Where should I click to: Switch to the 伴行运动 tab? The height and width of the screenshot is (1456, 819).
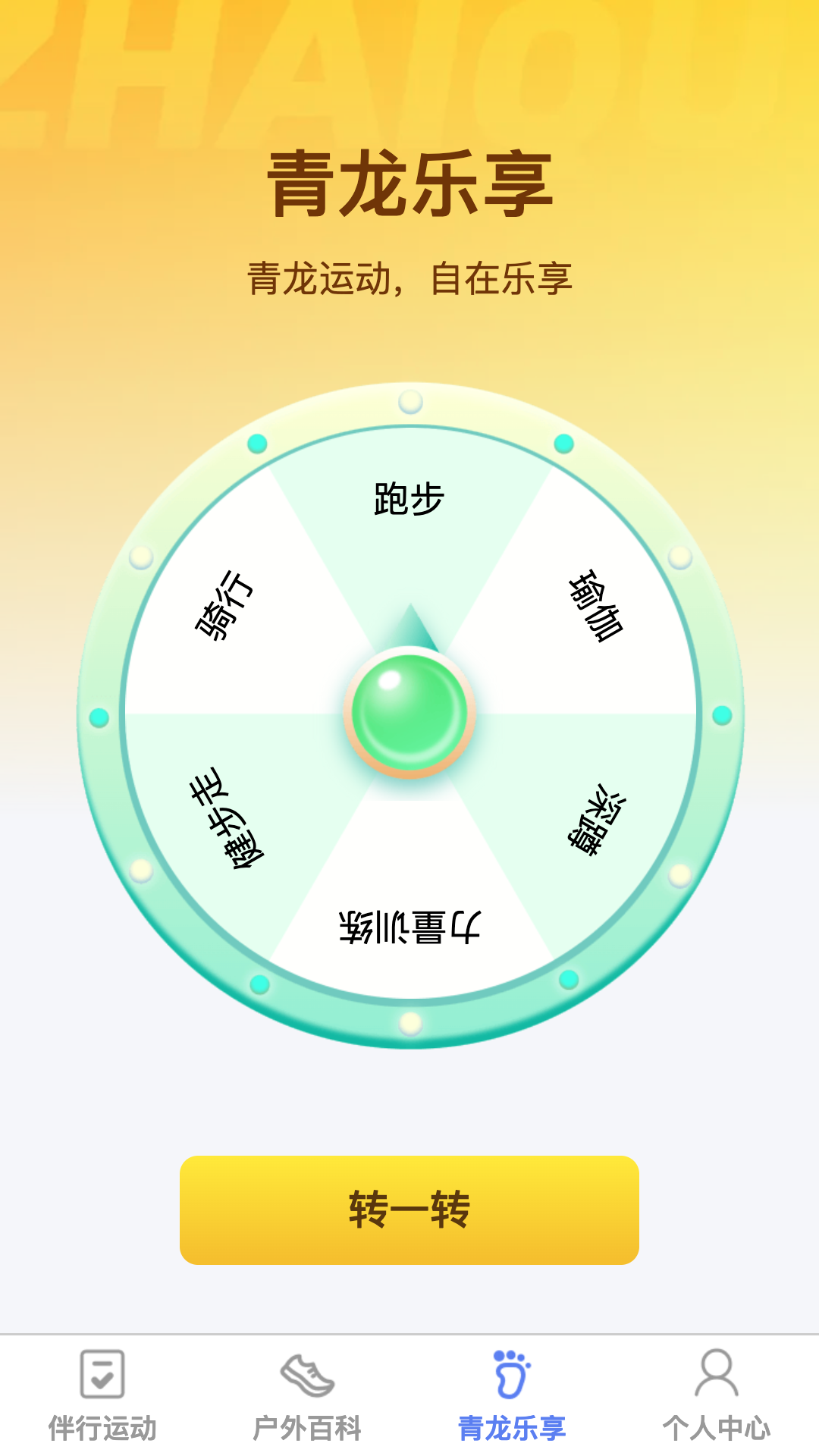pyautogui.click(x=102, y=1395)
